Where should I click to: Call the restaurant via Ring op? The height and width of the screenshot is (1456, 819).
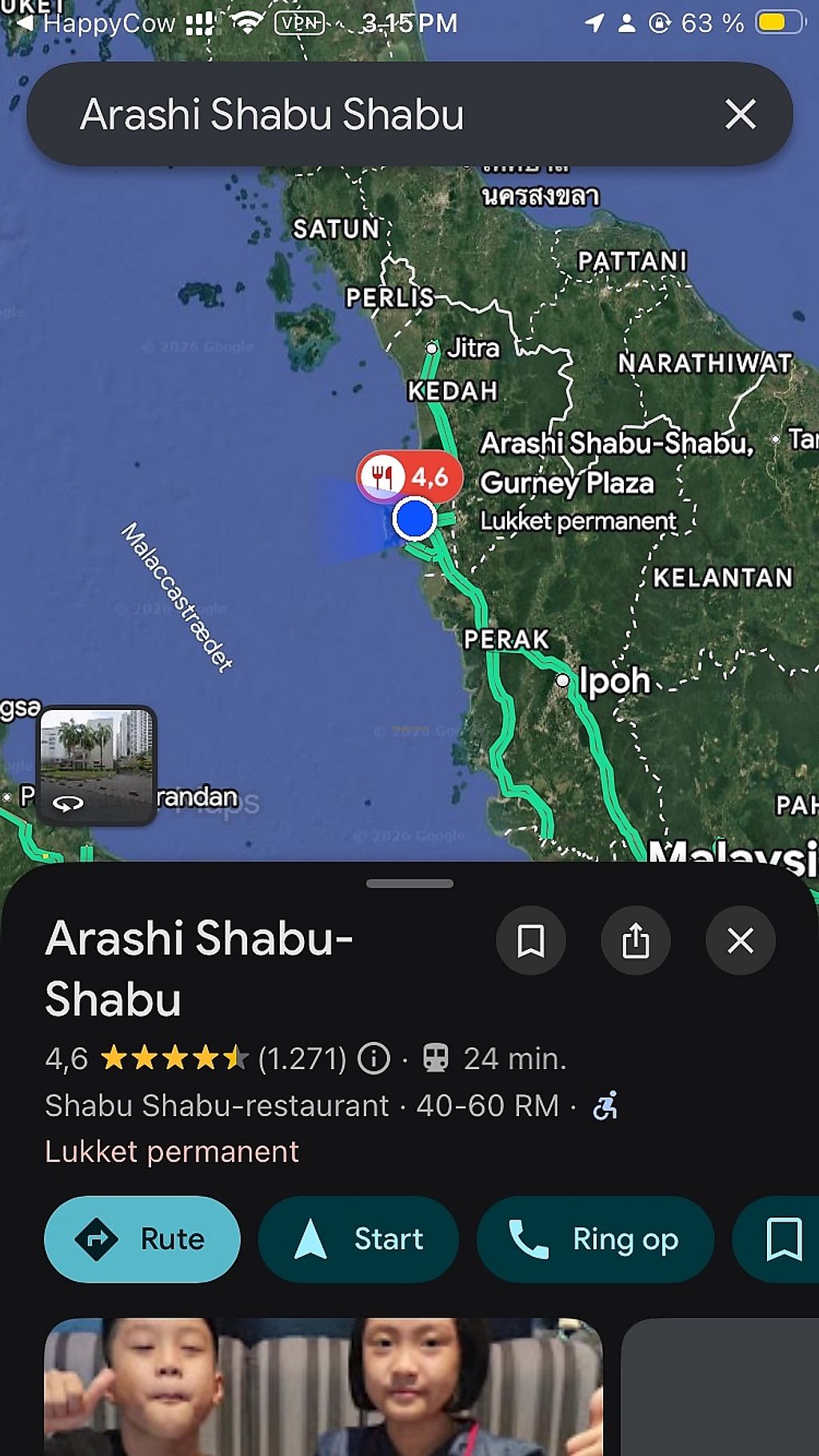click(x=595, y=1239)
